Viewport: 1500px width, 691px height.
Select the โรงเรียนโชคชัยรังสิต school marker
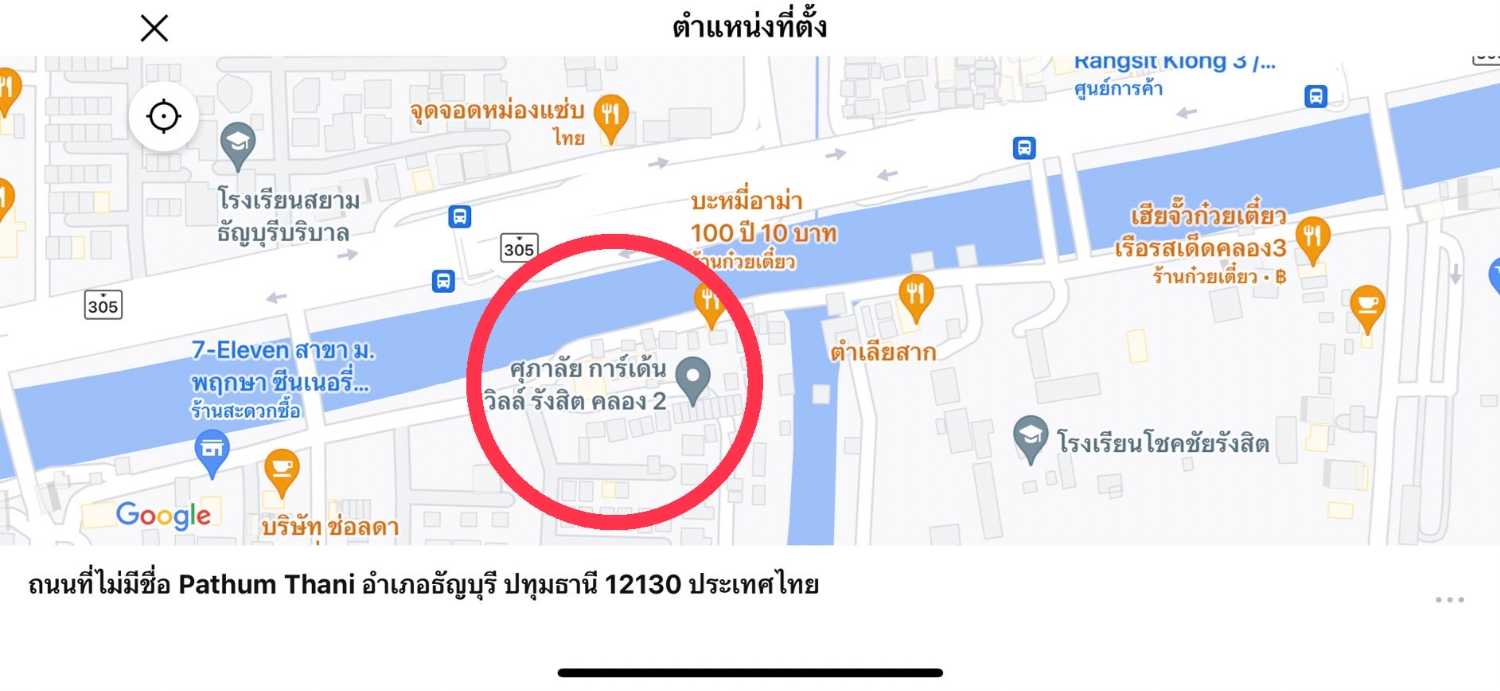click(x=1030, y=436)
